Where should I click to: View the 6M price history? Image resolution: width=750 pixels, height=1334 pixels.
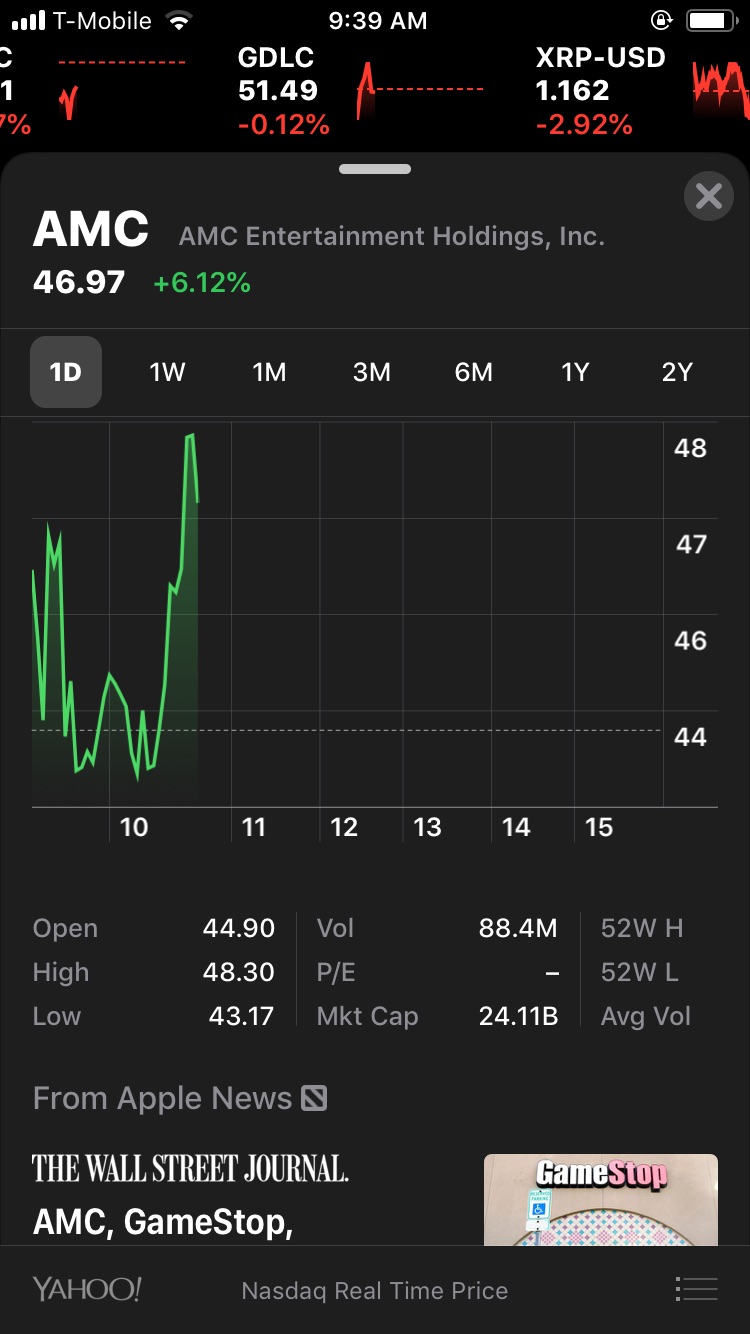pos(473,372)
